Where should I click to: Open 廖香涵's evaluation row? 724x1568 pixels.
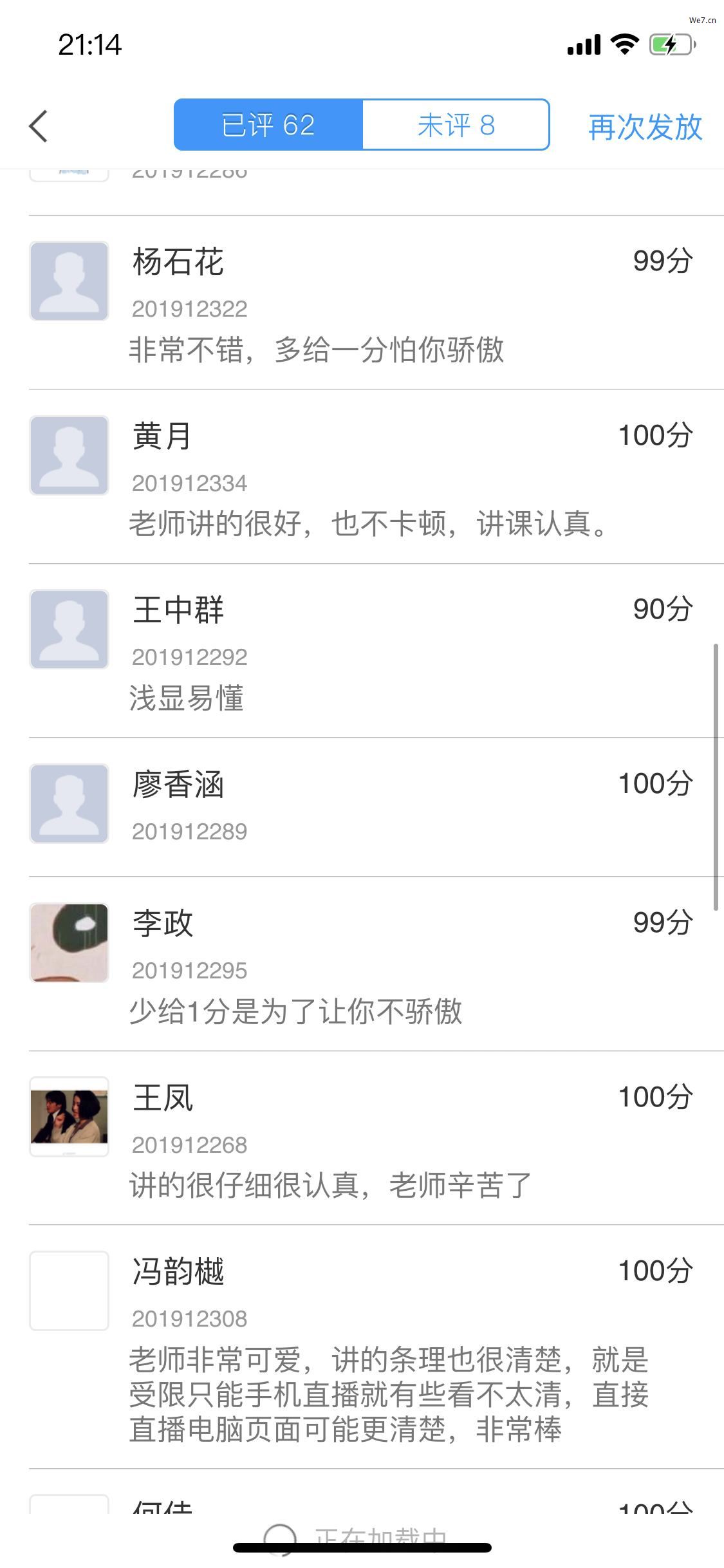click(x=376, y=807)
